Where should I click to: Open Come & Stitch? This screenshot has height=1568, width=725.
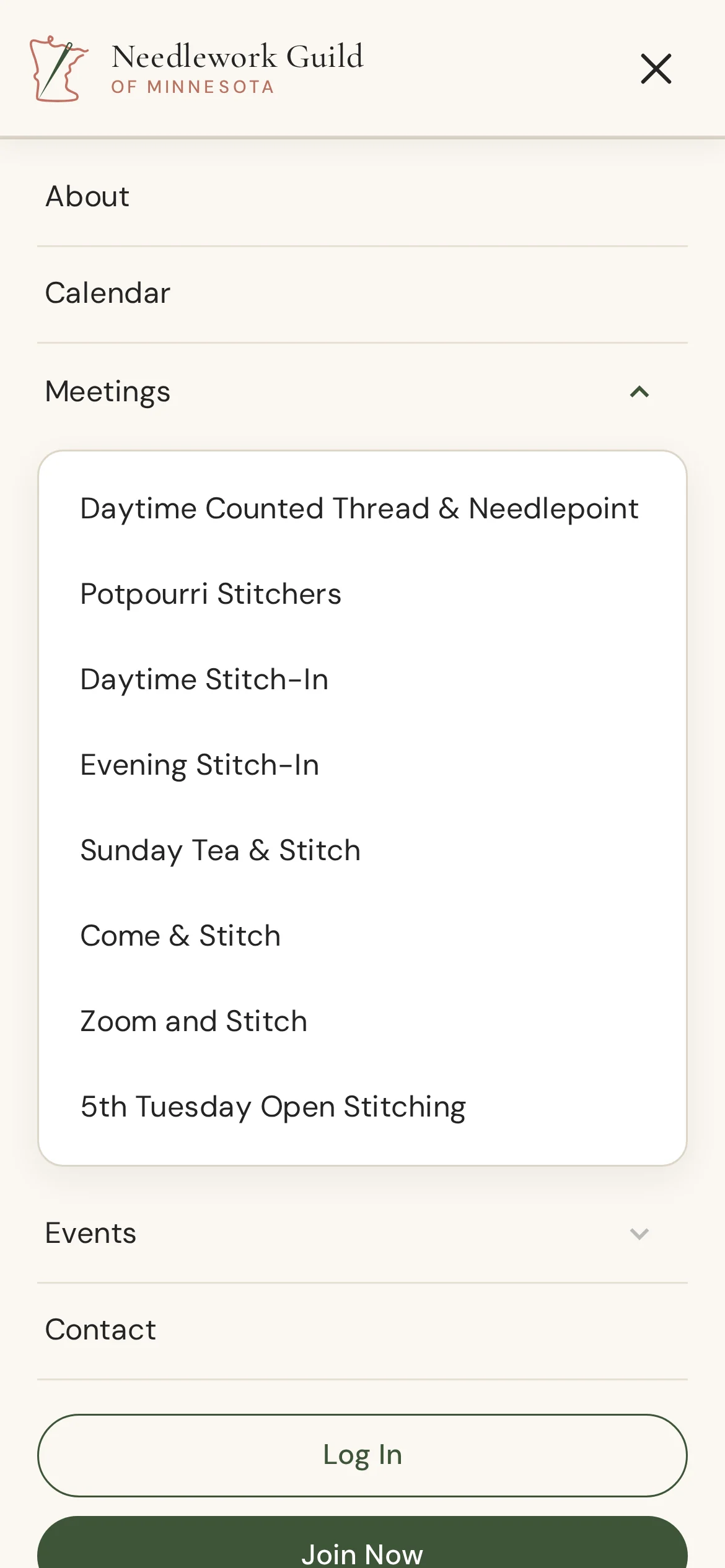click(x=180, y=936)
